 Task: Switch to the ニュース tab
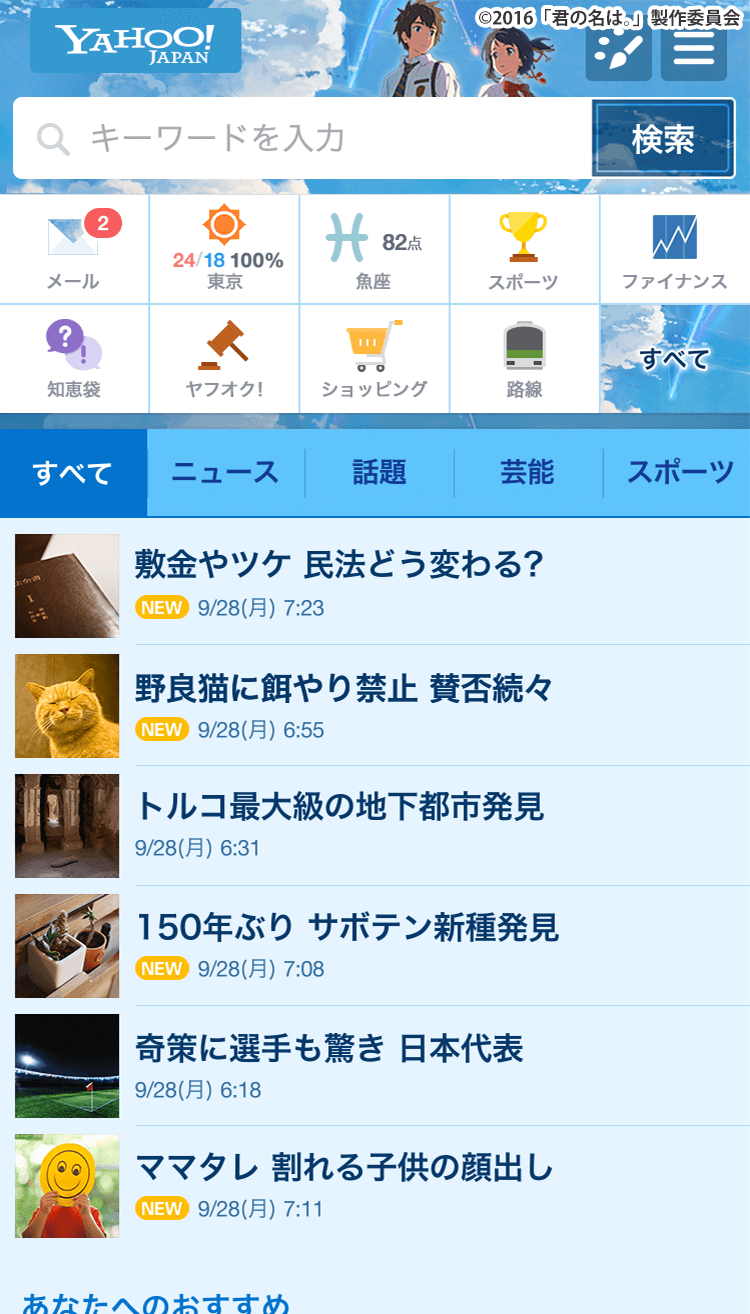pos(226,473)
